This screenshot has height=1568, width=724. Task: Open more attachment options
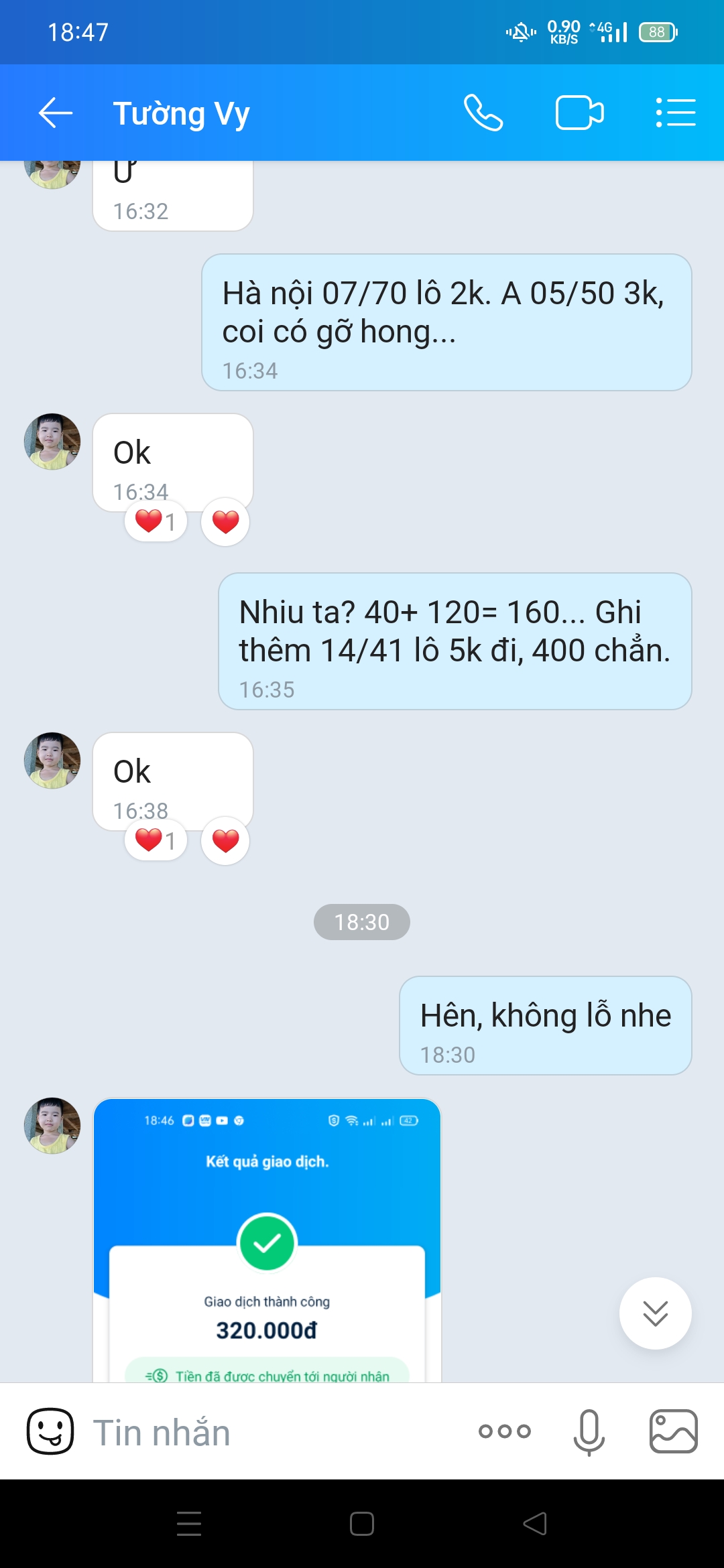click(504, 1431)
